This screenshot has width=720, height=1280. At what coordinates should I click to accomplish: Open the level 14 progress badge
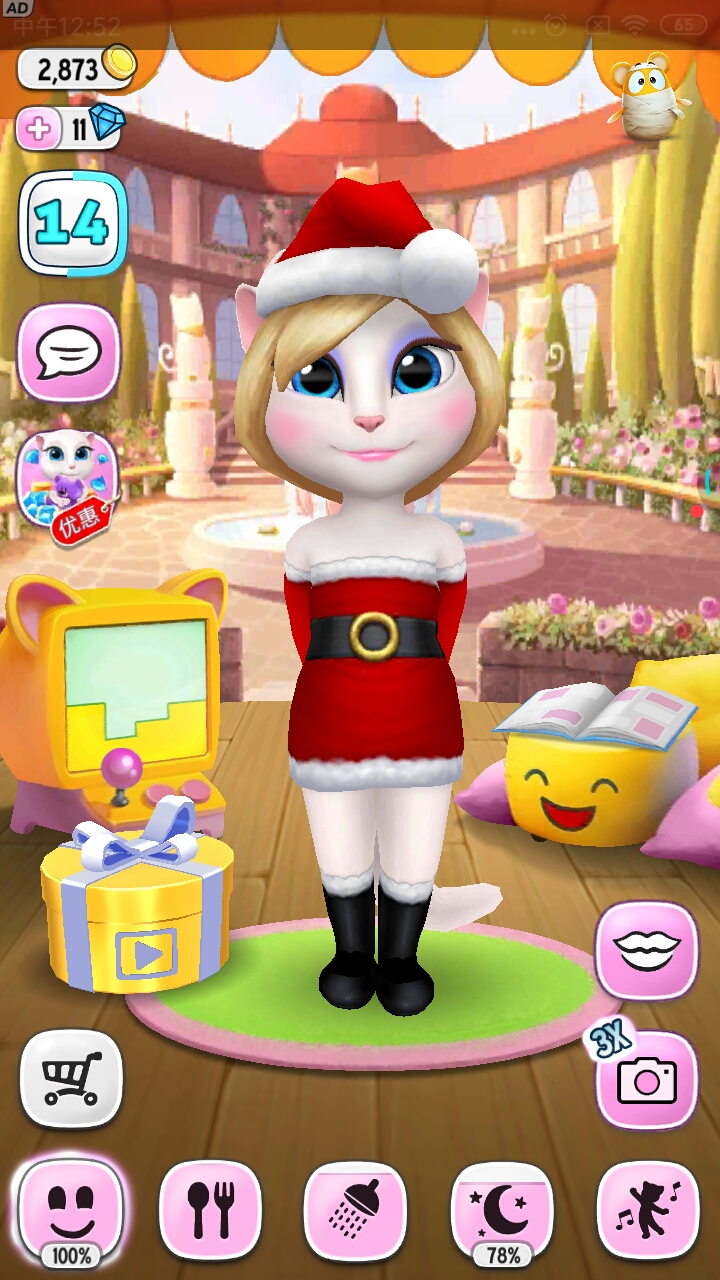(x=73, y=224)
